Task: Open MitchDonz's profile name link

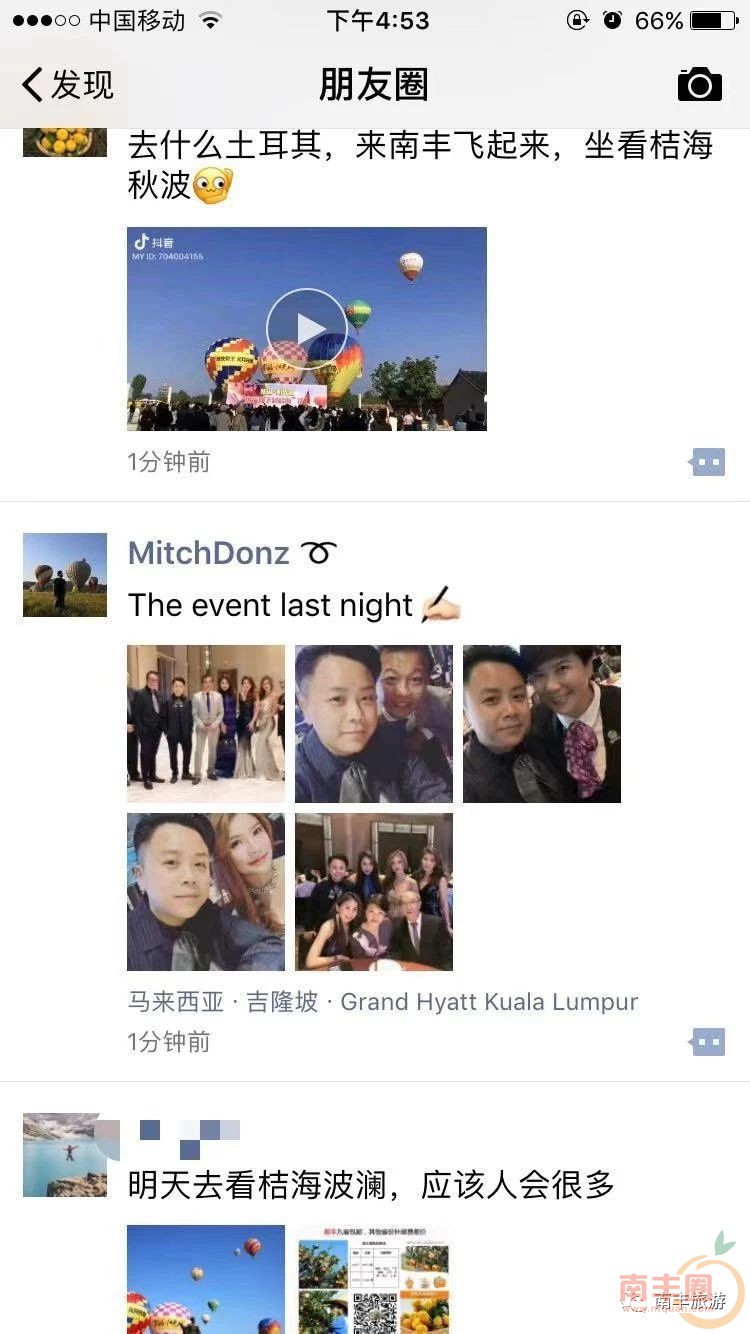Action: pyautogui.click(x=209, y=553)
